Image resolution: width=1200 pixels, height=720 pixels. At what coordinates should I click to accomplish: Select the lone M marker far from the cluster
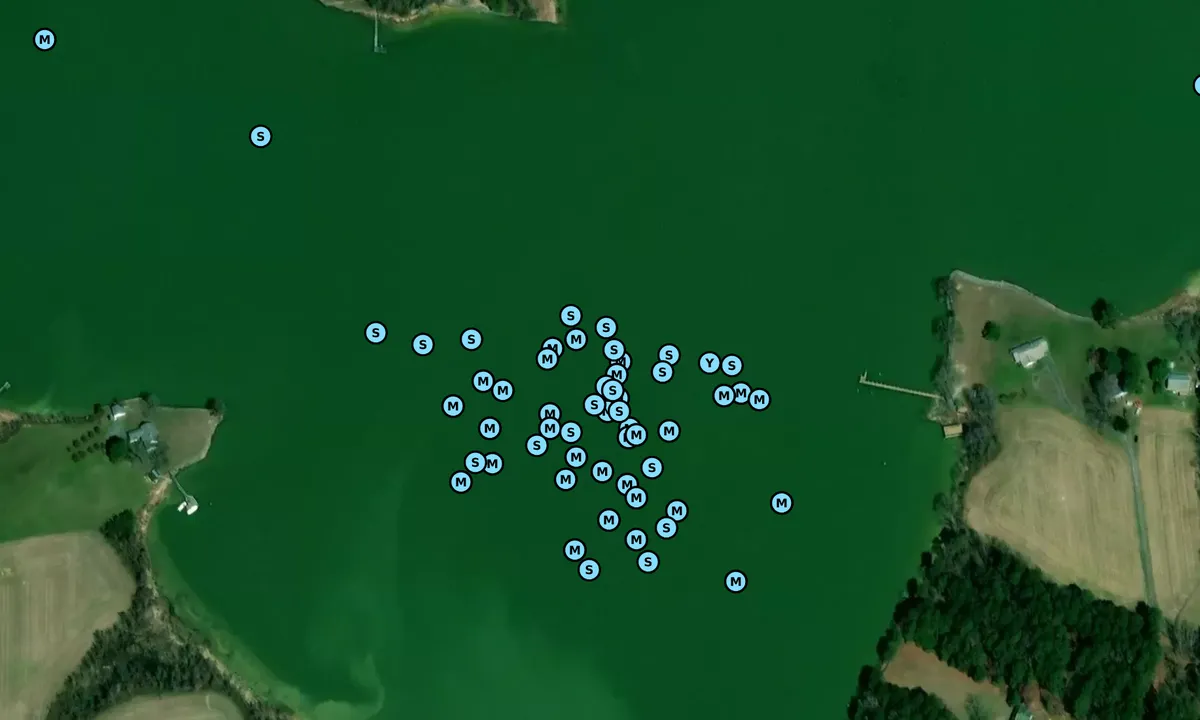45,40
